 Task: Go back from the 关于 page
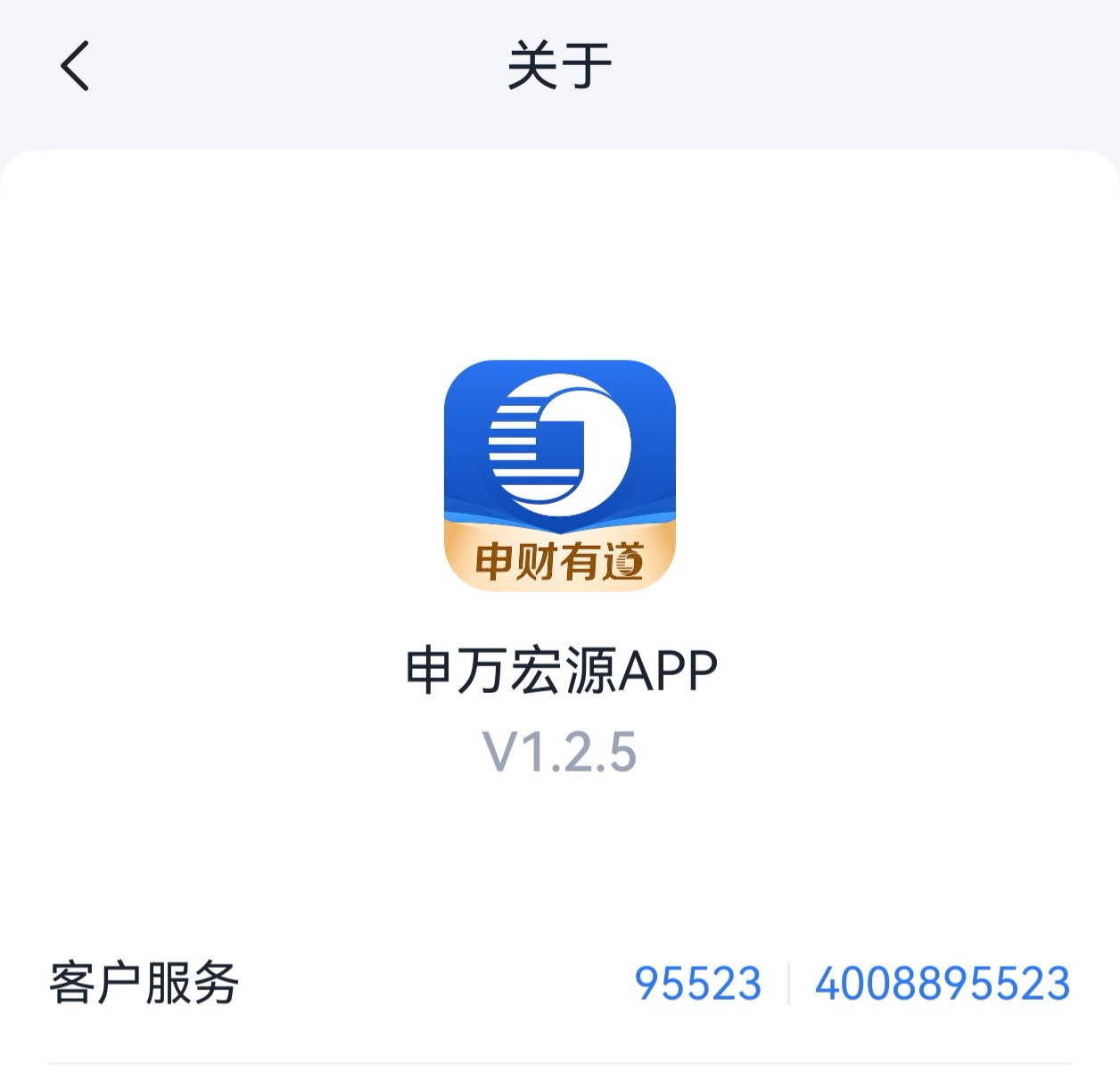75,66
